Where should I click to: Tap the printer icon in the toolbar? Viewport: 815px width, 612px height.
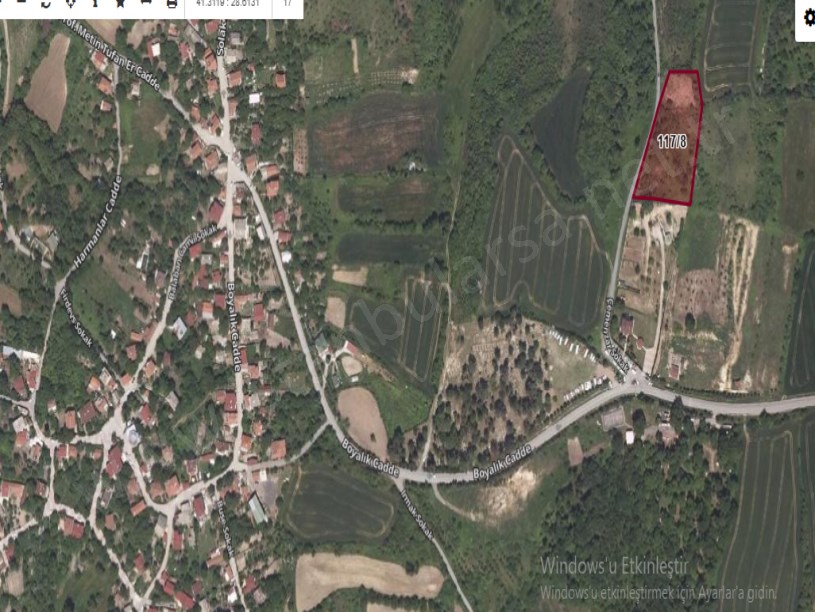coord(171,4)
